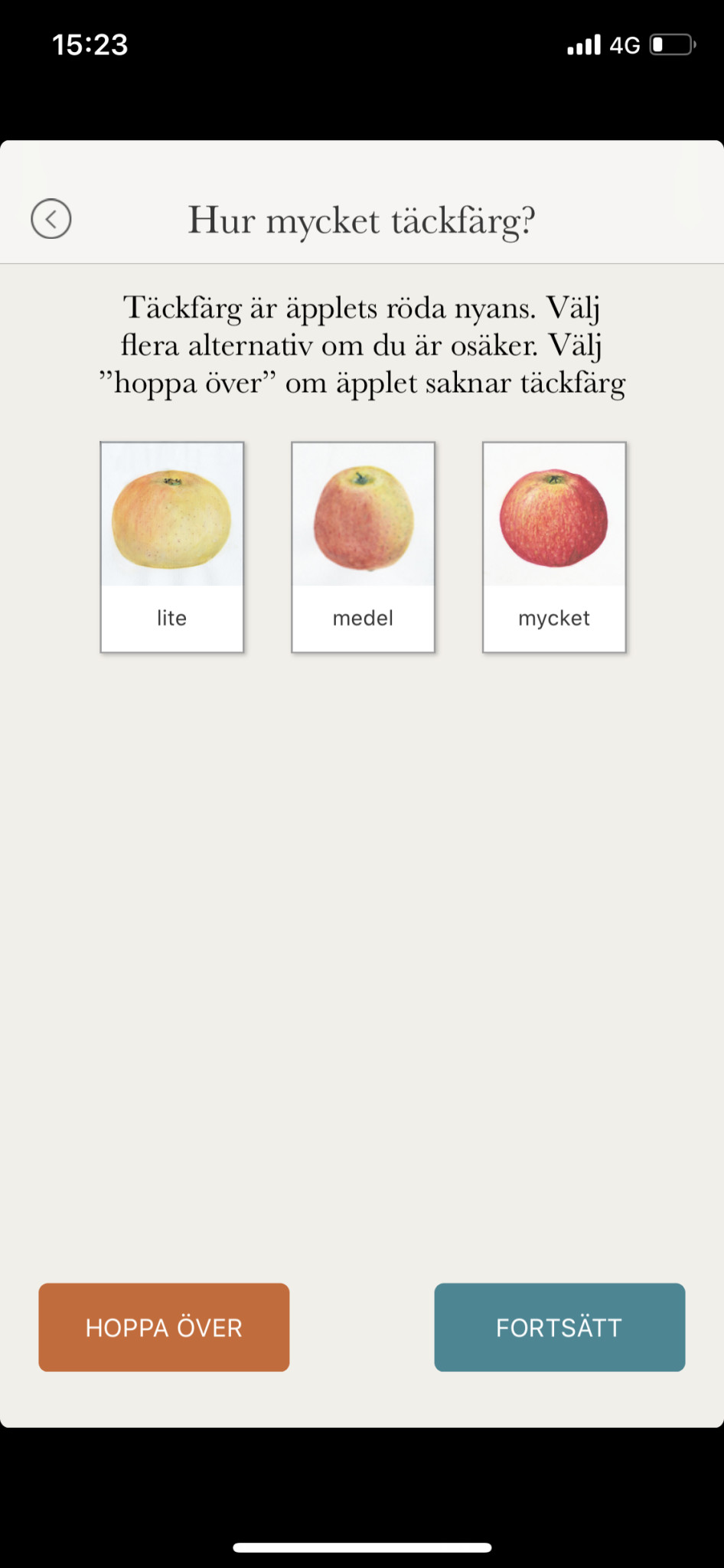Tap the HOPPA ÖVER button
The width and height of the screenshot is (724, 1568).
point(164,1327)
